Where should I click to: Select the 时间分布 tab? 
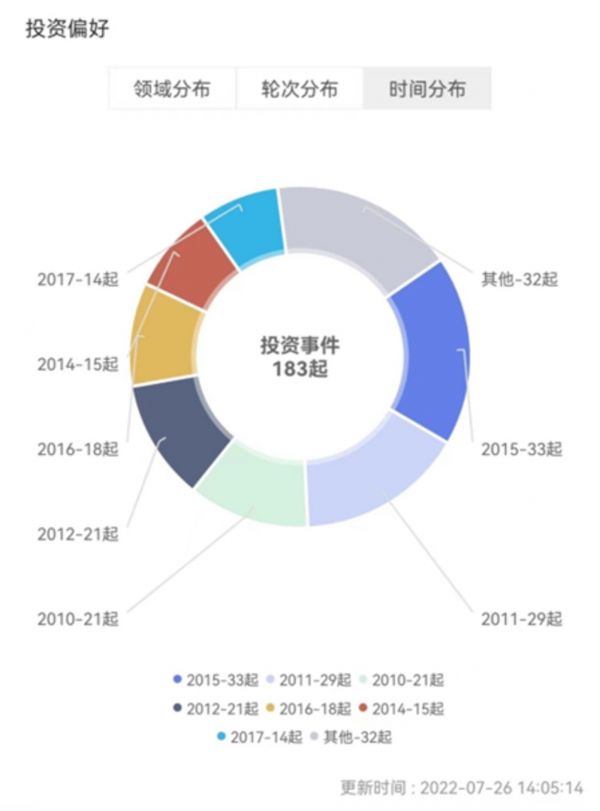coord(427,89)
